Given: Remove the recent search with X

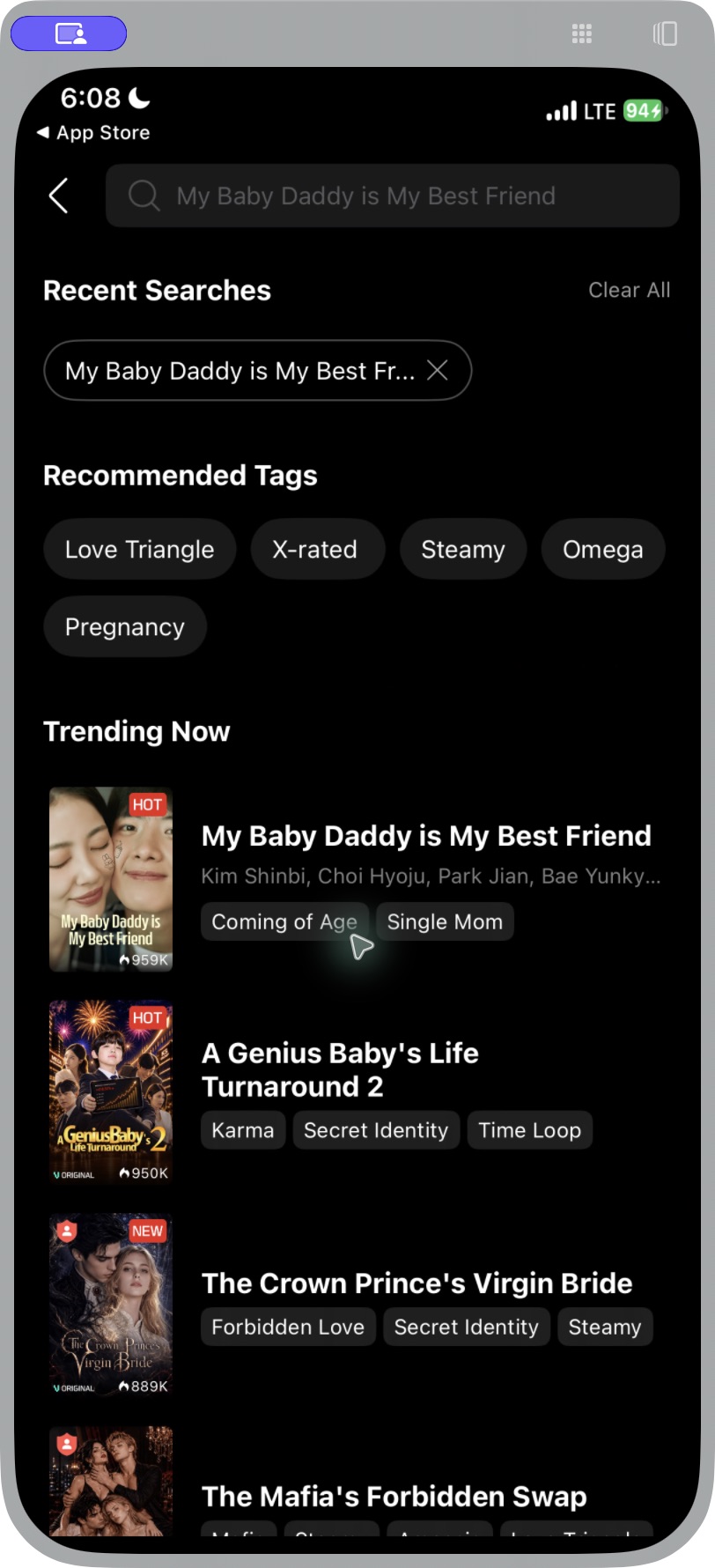Looking at the screenshot, I should [438, 370].
